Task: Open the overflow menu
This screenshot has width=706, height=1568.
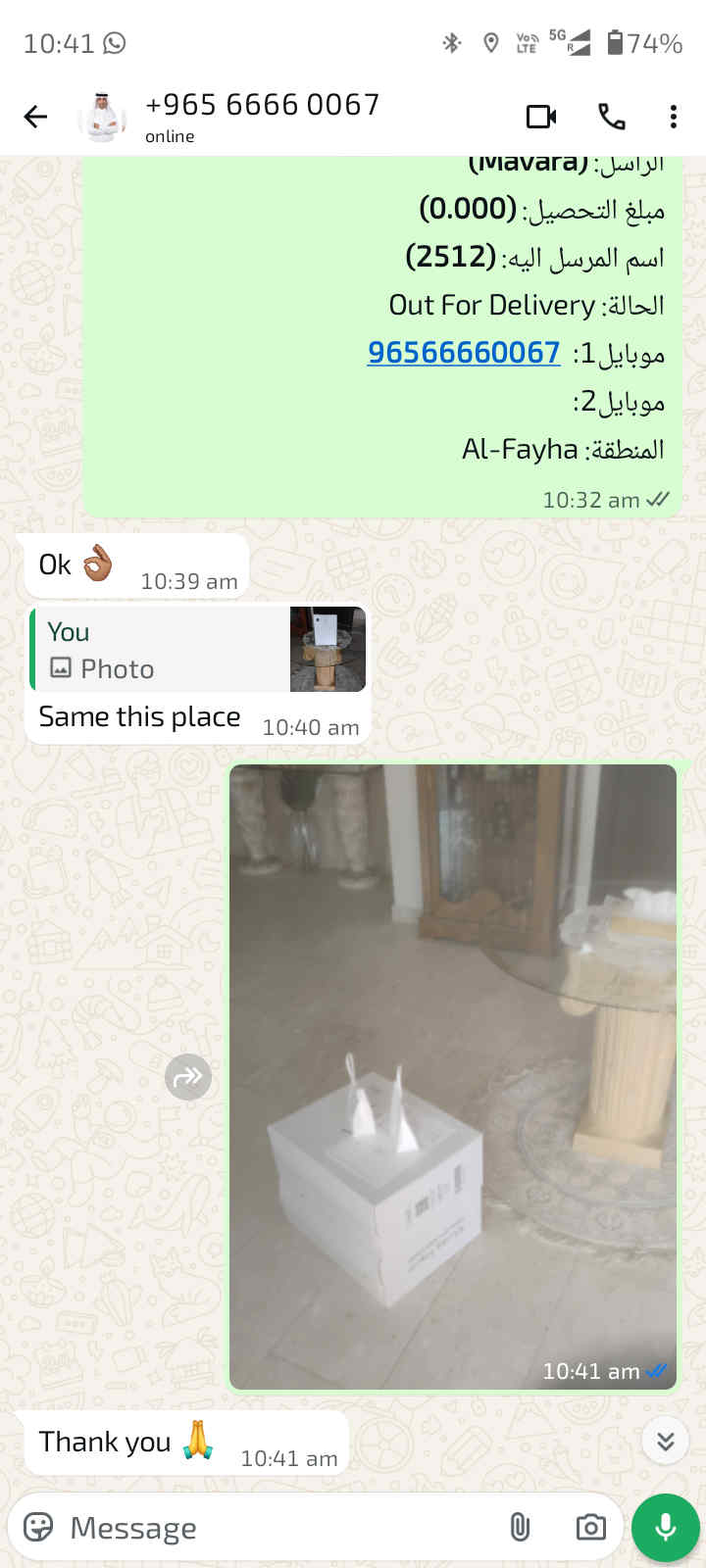Action: tap(673, 118)
